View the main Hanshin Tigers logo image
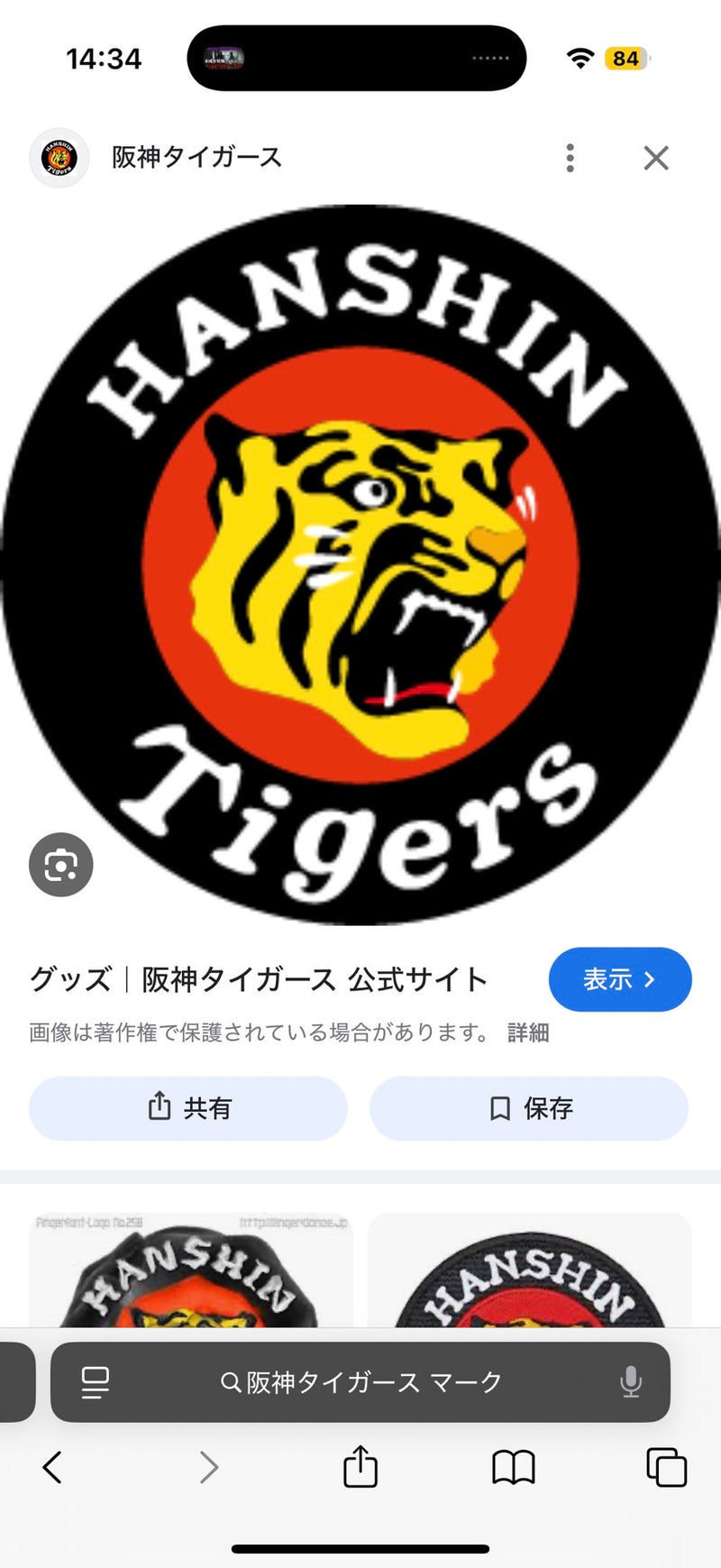721x1568 pixels. coord(360,564)
